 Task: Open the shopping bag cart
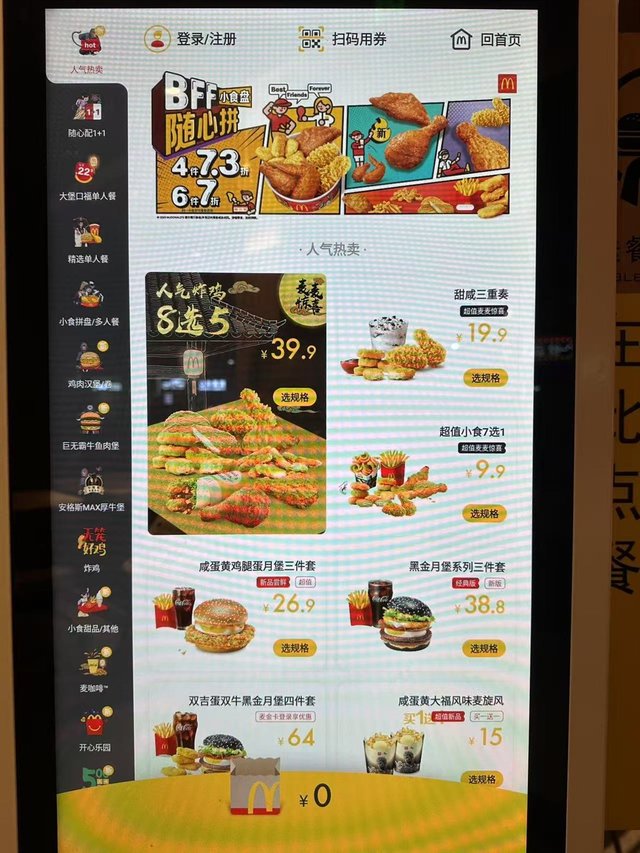click(255, 787)
